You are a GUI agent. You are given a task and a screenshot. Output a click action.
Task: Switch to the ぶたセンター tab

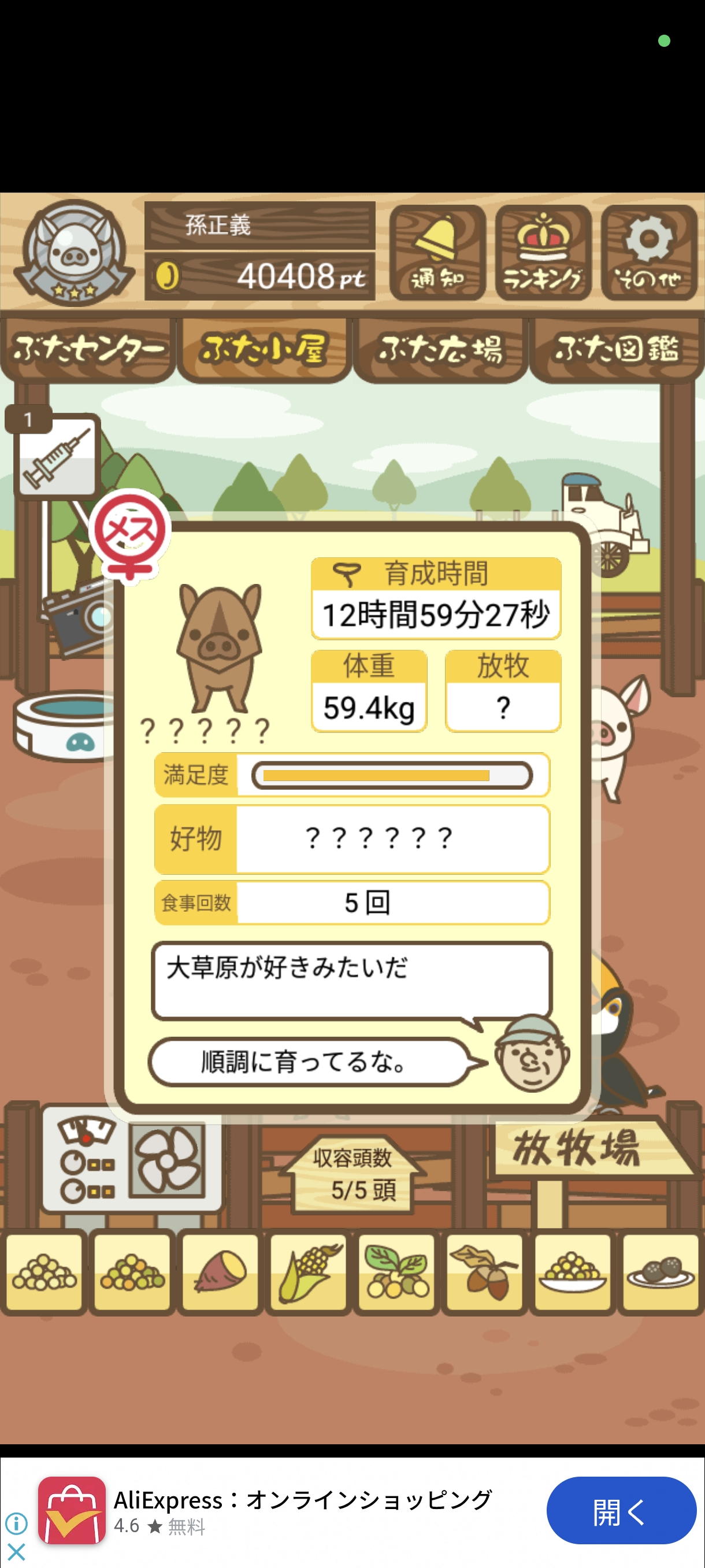click(x=88, y=350)
